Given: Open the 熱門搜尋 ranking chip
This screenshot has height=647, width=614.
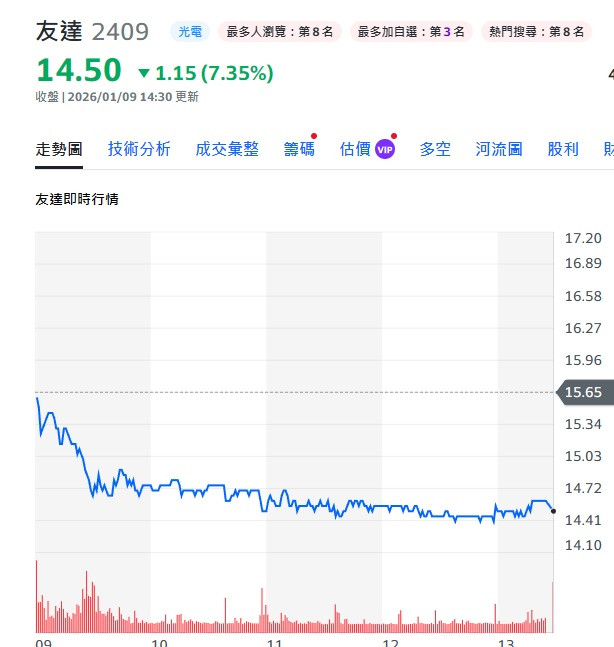Looking at the screenshot, I should [x=536, y=32].
